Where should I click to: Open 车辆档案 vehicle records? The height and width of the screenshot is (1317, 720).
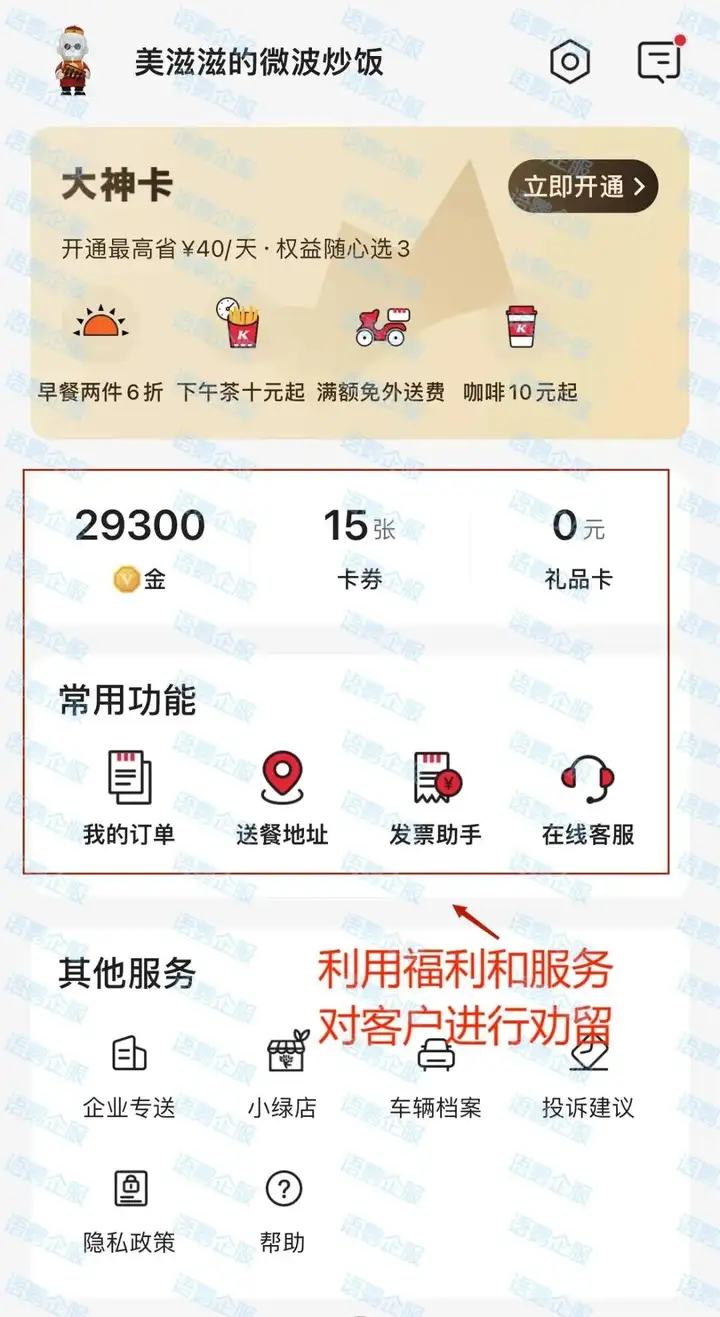click(x=435, y=1074)
